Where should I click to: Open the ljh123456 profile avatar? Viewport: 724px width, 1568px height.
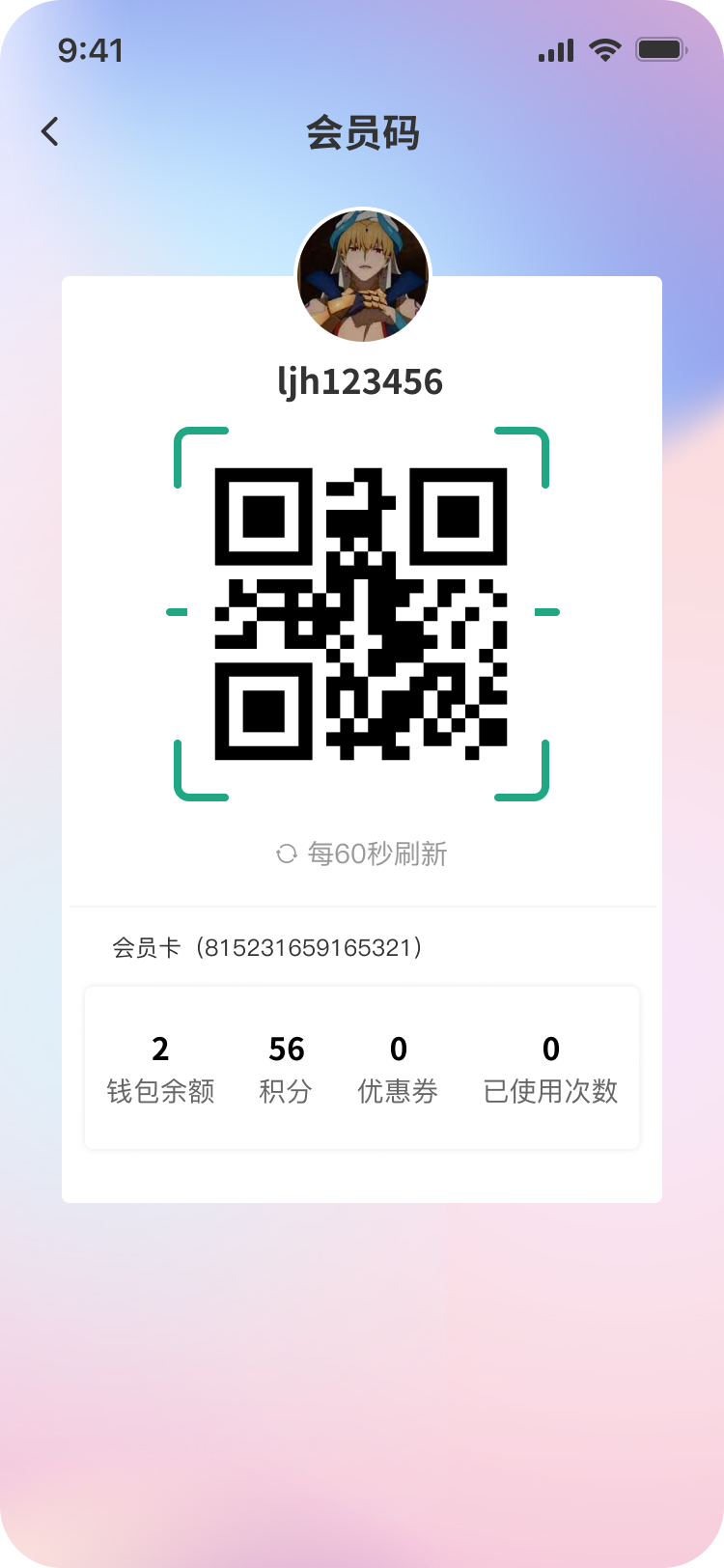(362, 276)
